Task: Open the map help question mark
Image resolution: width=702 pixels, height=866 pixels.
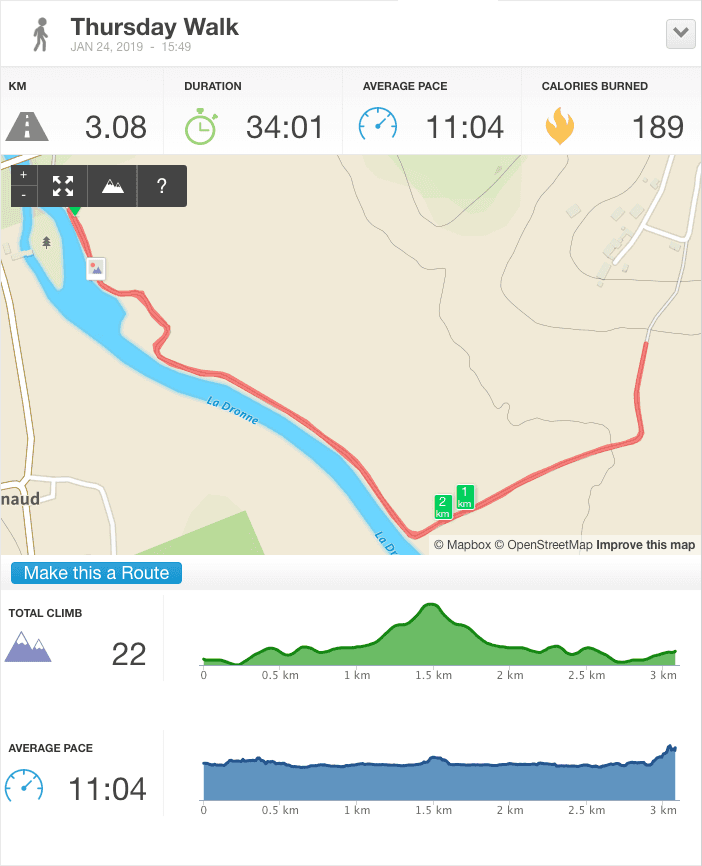Action: tap(162, 186)
